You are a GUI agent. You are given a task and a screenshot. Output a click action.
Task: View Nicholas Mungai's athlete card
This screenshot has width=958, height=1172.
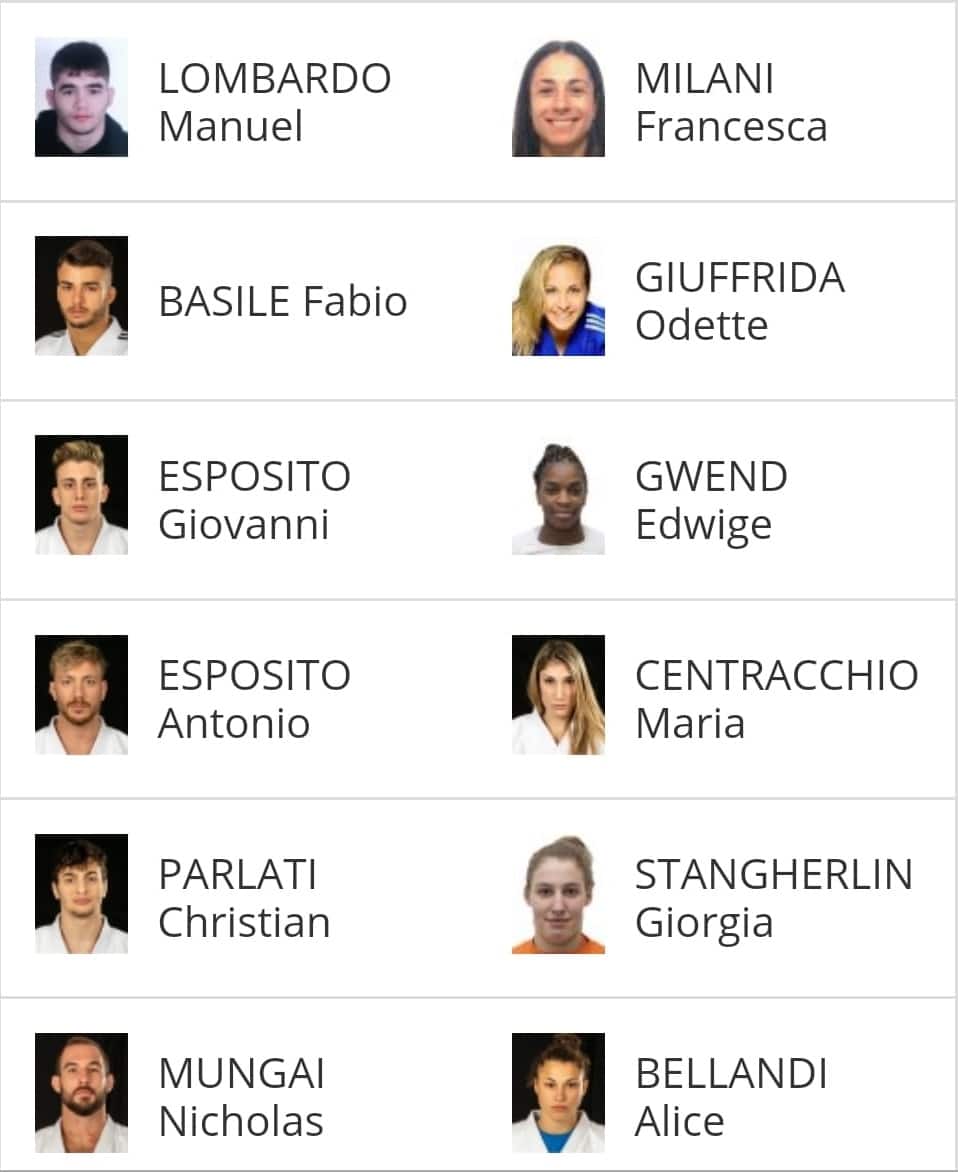[240, 1096]
